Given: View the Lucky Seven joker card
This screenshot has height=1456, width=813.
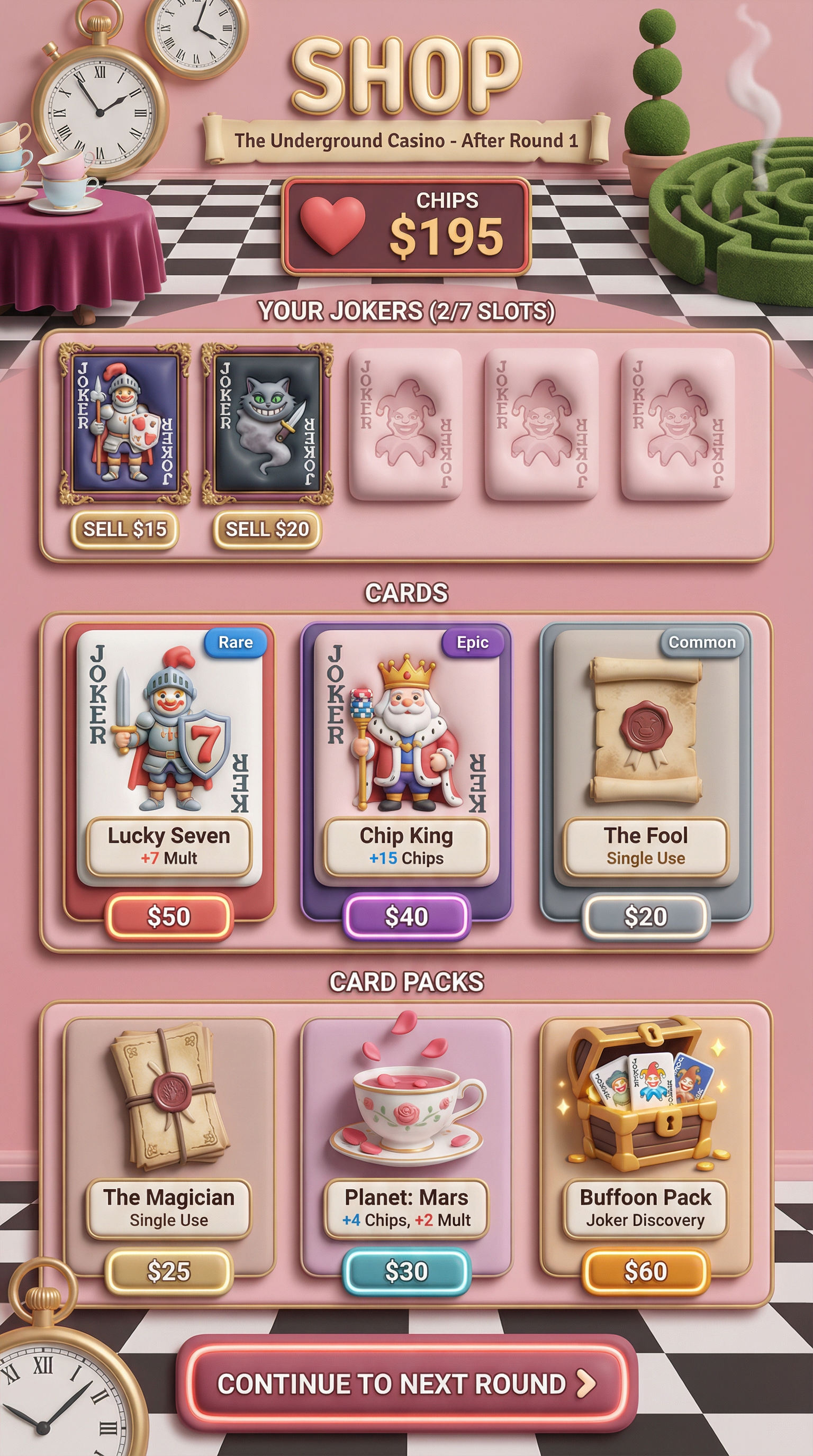Looking at the screenshot, I should [x=169, y=729].
